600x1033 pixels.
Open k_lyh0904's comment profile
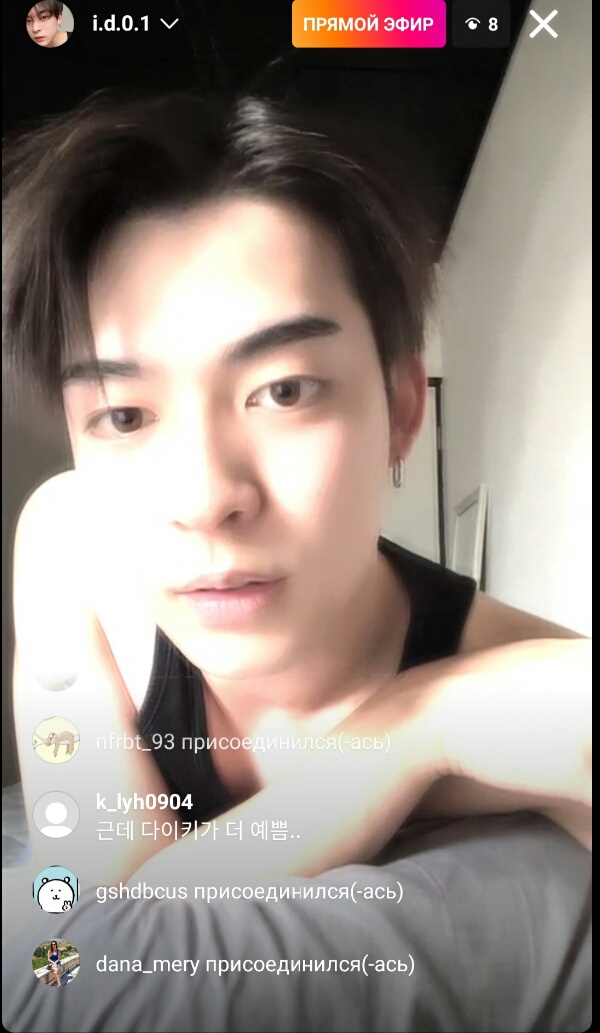56,814
